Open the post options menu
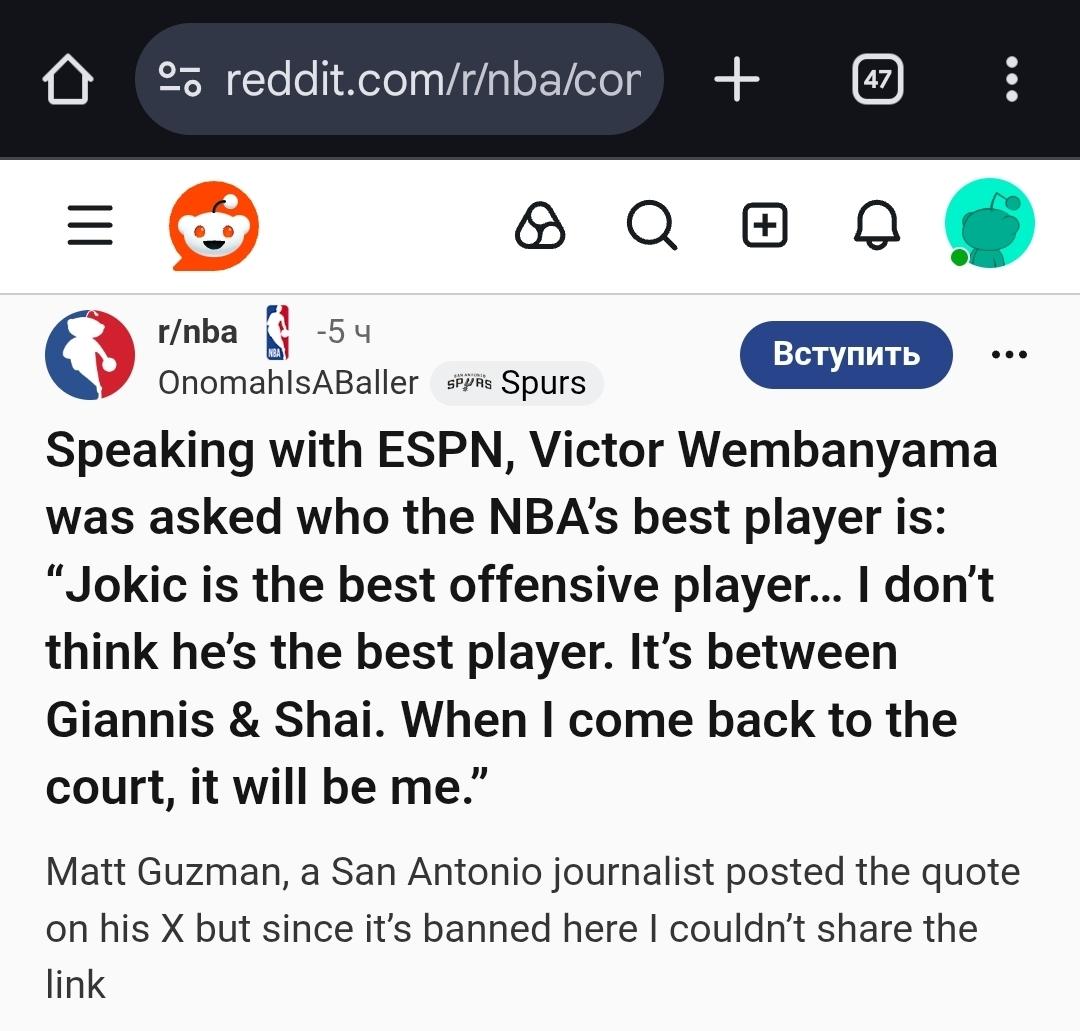Image resolution: width=1080 pixels, height=1031 pixels. [x=1008, y=354]
